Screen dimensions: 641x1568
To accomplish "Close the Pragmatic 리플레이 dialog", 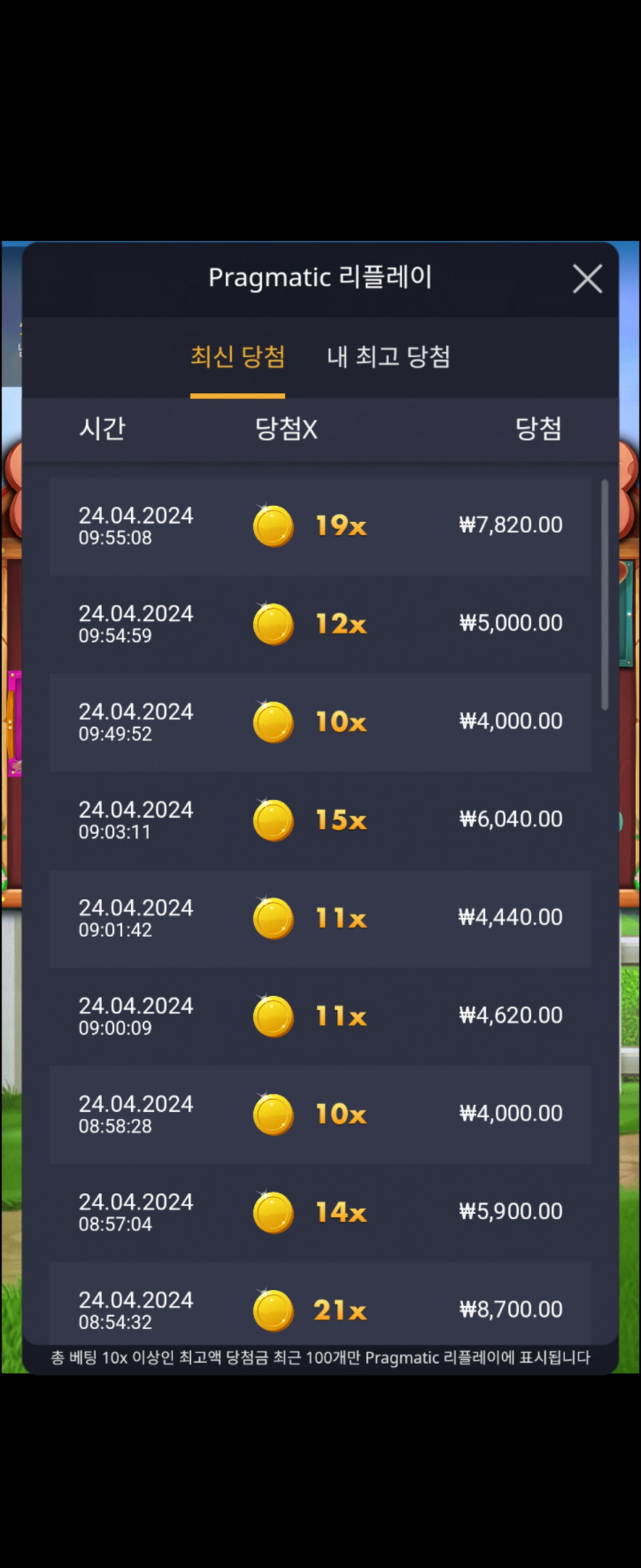I will click(587, 279).
